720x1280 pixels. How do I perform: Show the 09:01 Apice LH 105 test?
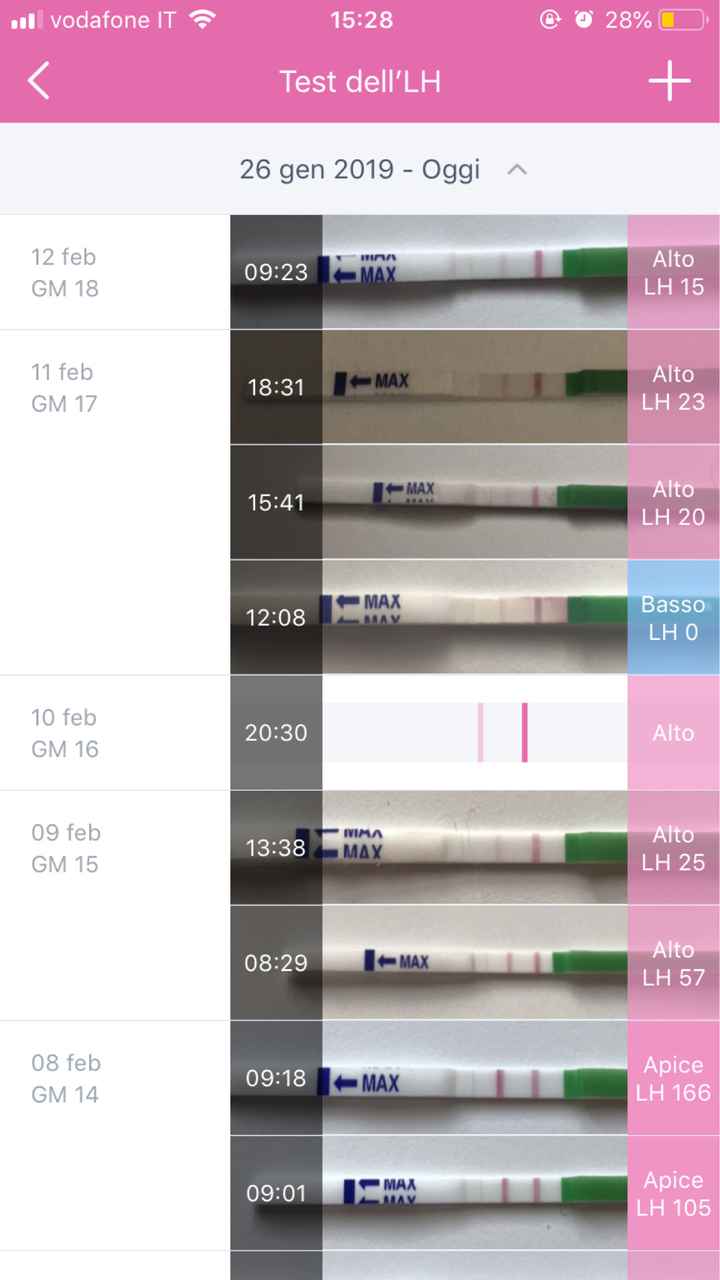[x=475, y=1193]
